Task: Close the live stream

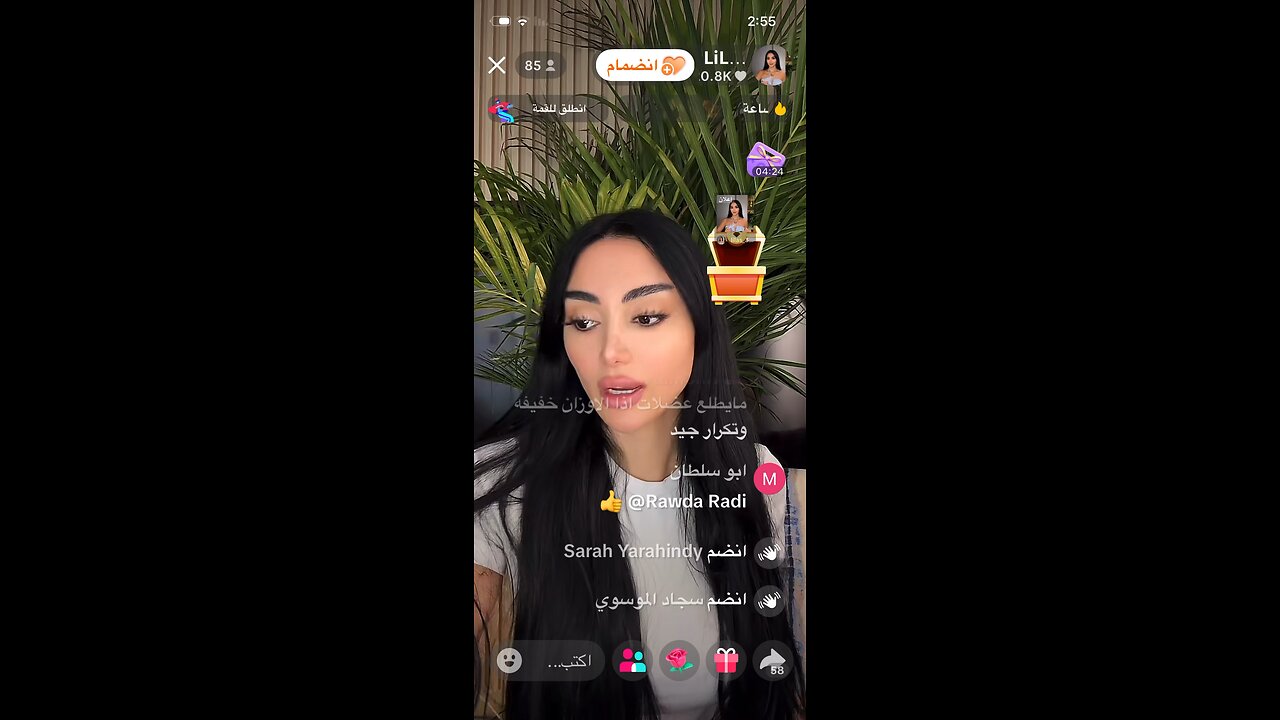Action: 496,66
